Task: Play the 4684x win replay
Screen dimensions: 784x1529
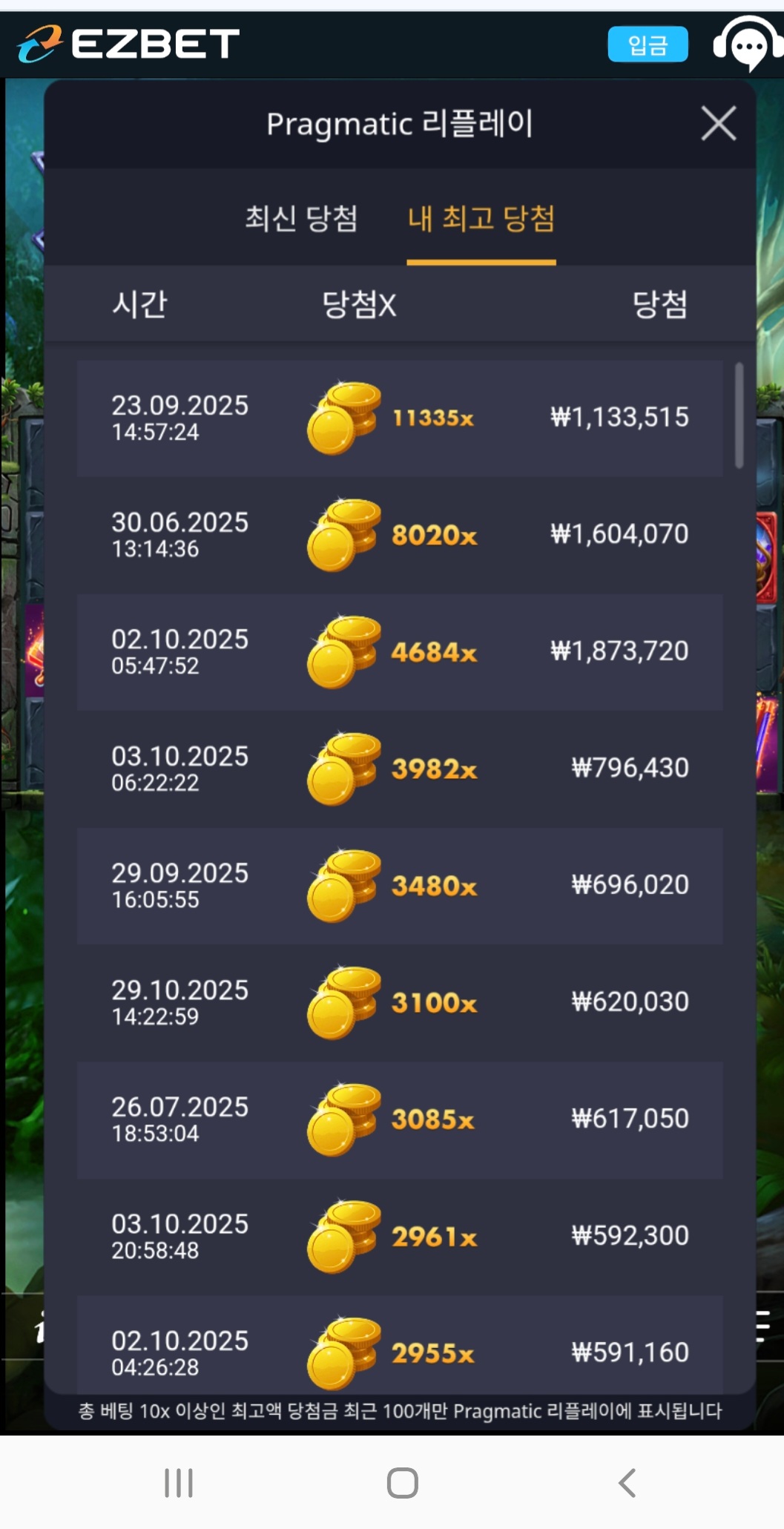Action: point(400,651)
